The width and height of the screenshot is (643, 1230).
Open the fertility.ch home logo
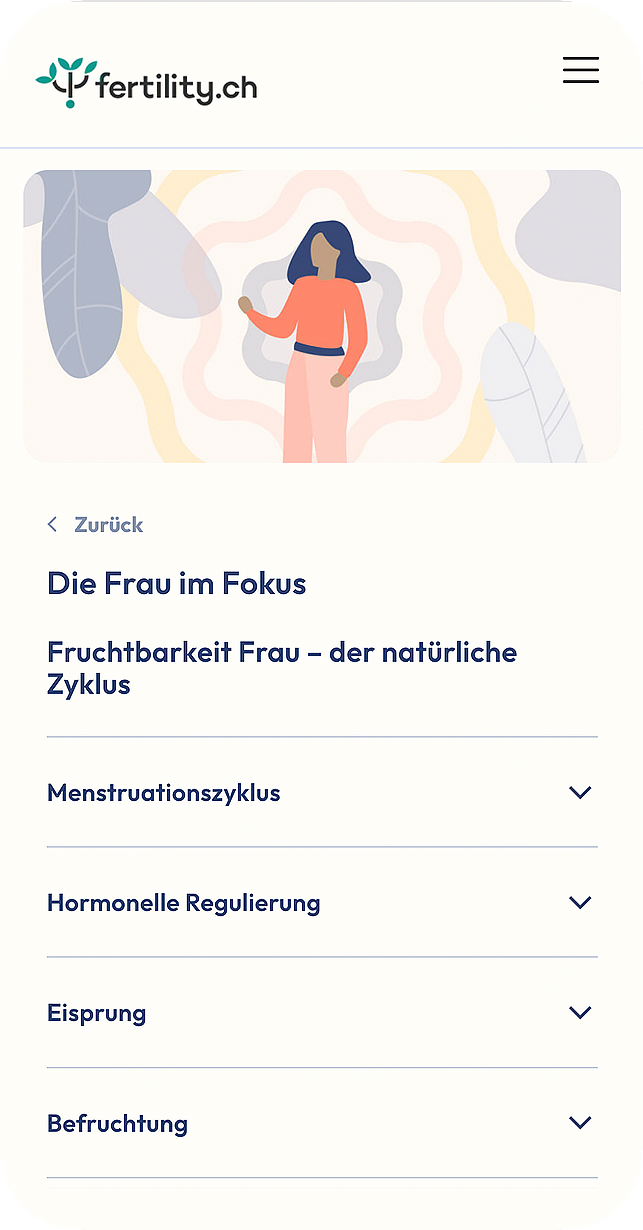pyautogui.click(x=146, y=83)
